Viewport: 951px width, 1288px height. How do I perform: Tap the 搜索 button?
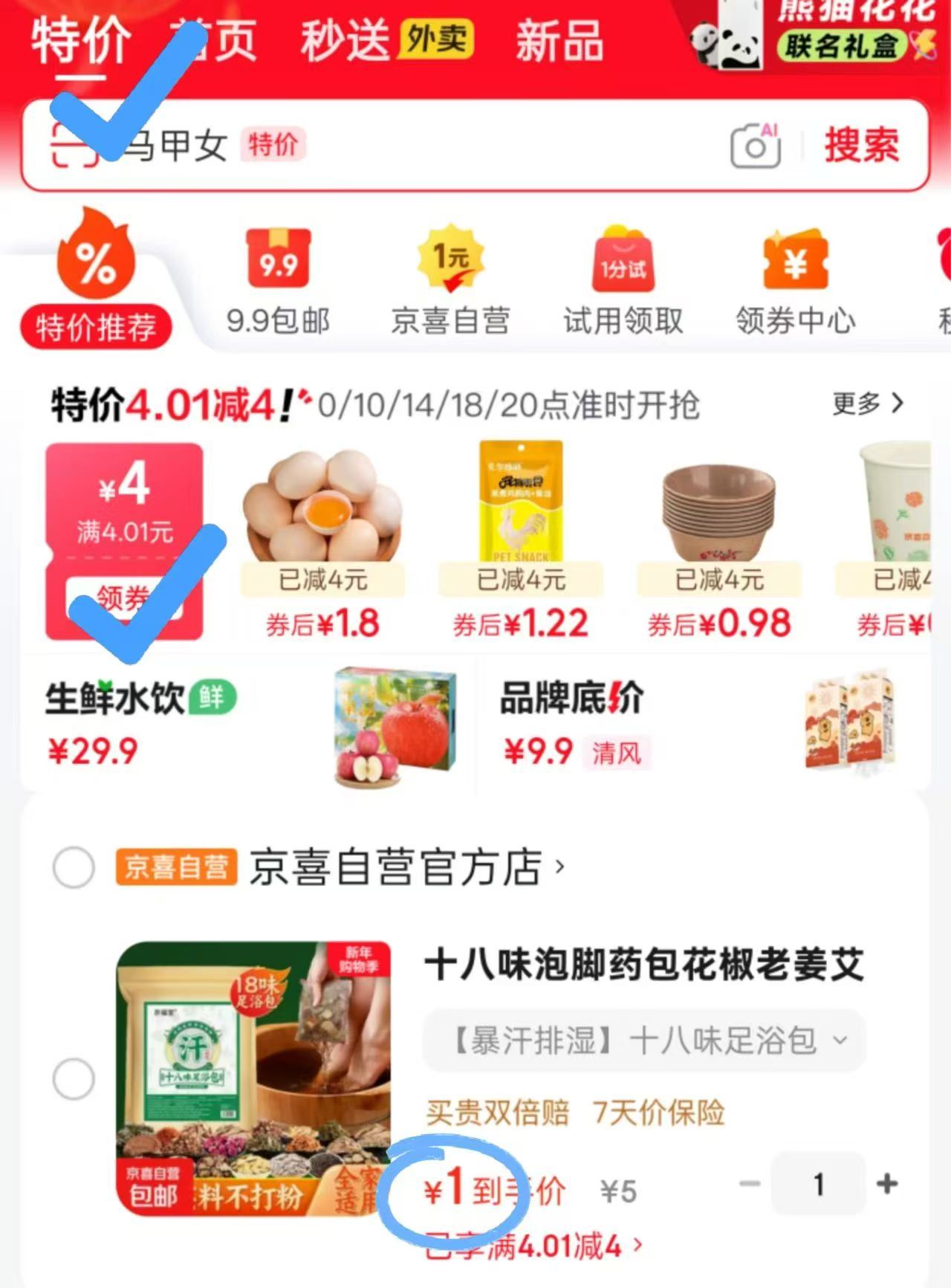pos(862,145)
